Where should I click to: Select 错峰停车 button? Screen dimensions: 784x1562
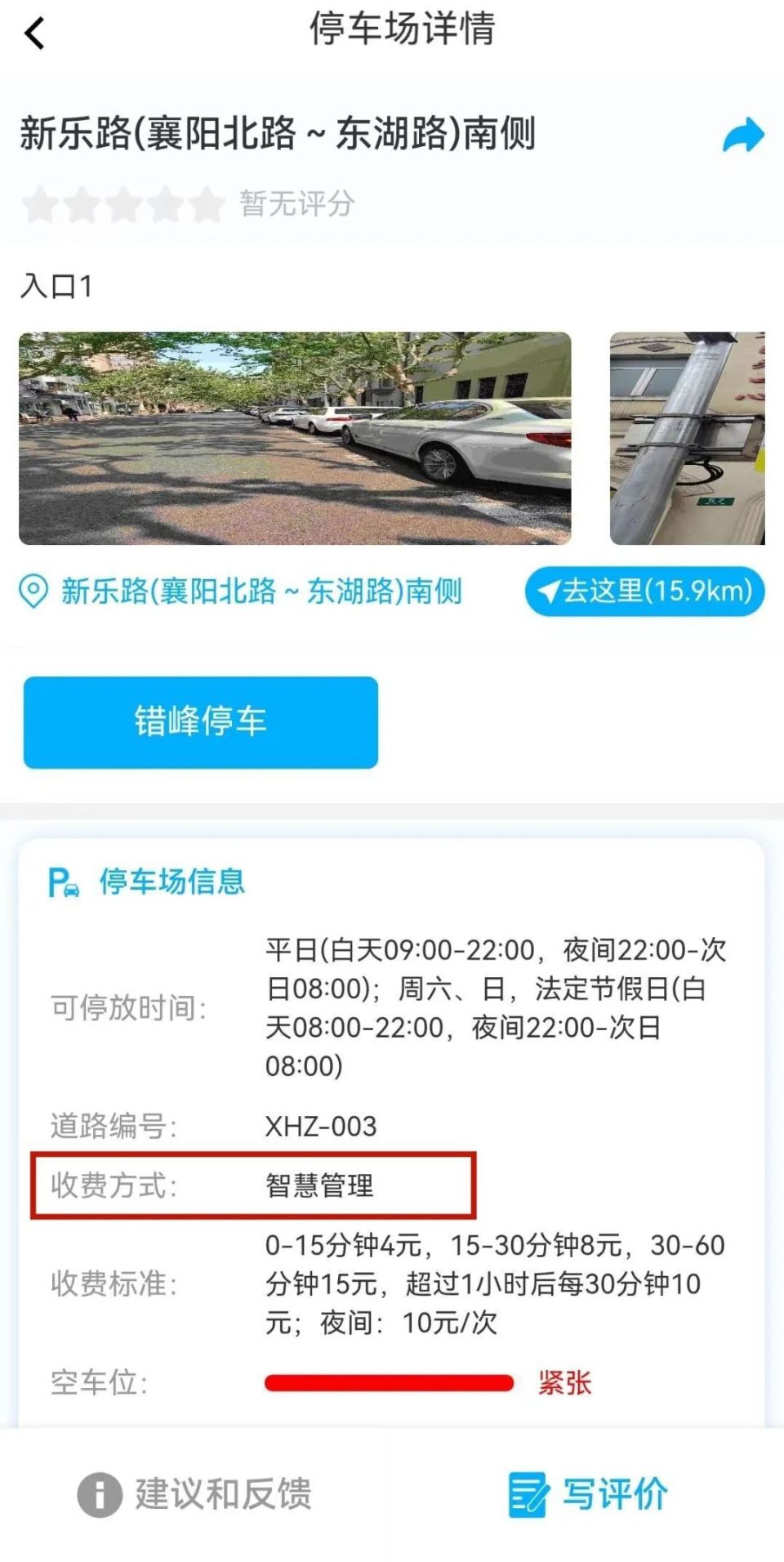[201, 722]
